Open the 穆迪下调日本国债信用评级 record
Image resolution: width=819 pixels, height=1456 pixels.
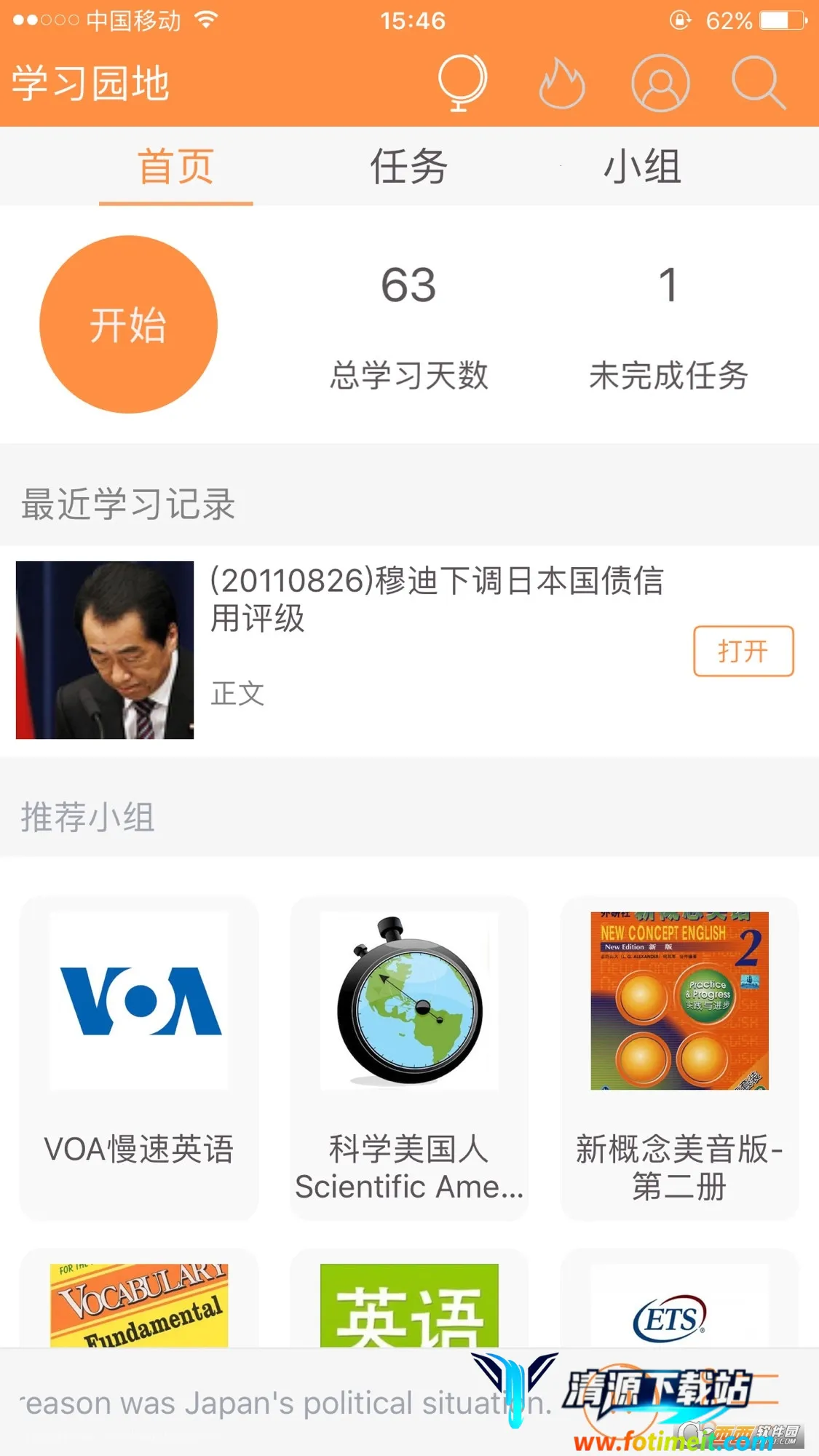(437, 599)
